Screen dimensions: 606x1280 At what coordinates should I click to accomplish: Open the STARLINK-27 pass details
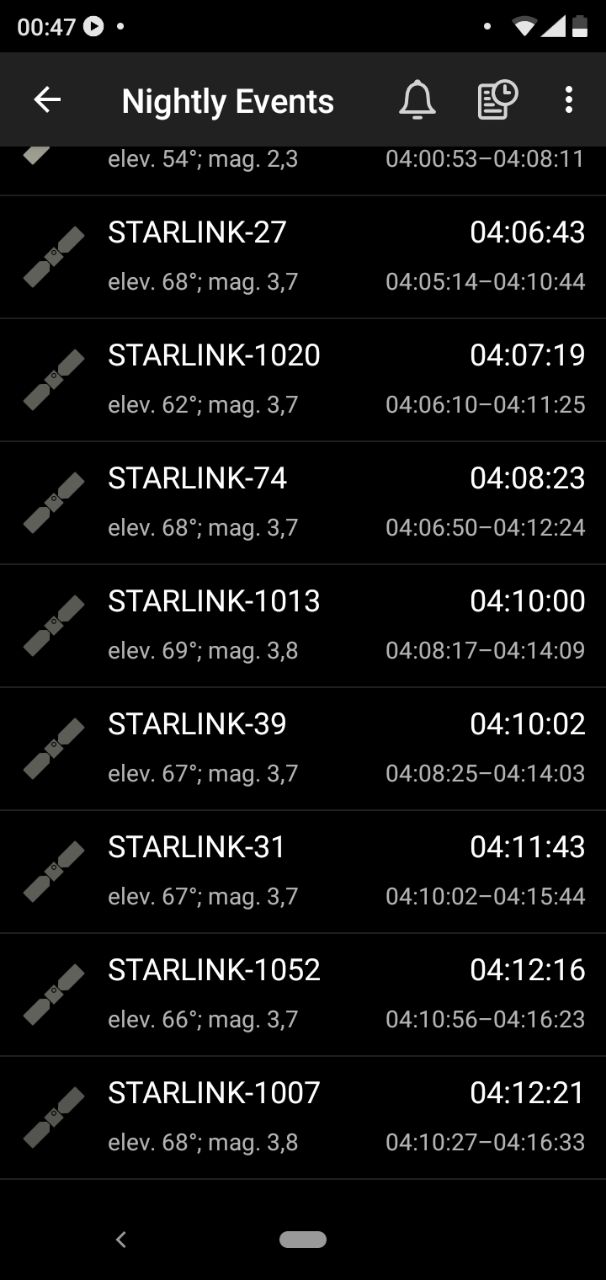pos(303,257)
